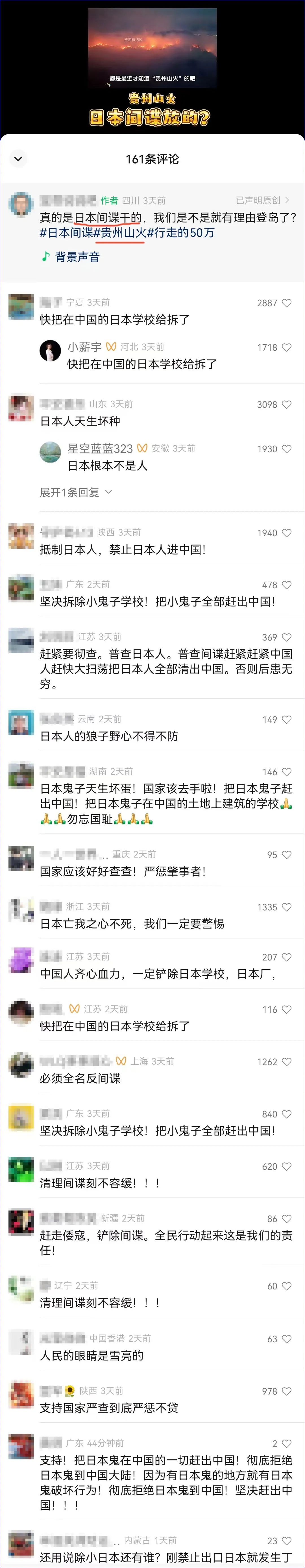Like 星空蓝蓝323's reply

click(x=287, y=449)
